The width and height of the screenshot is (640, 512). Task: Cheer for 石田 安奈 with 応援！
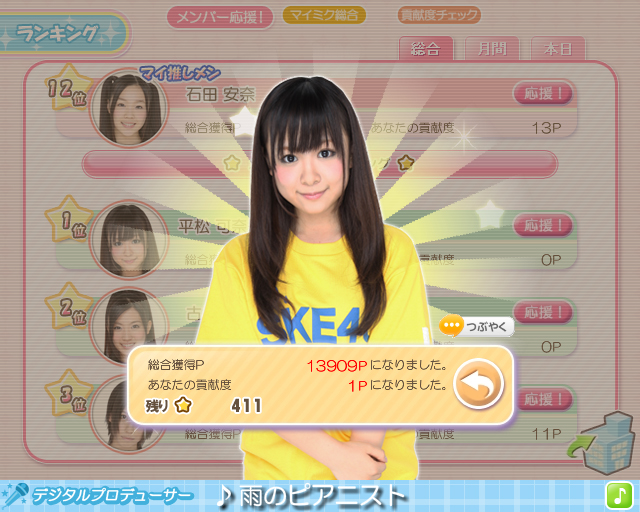pyautogui.click(x=545, y=94)
